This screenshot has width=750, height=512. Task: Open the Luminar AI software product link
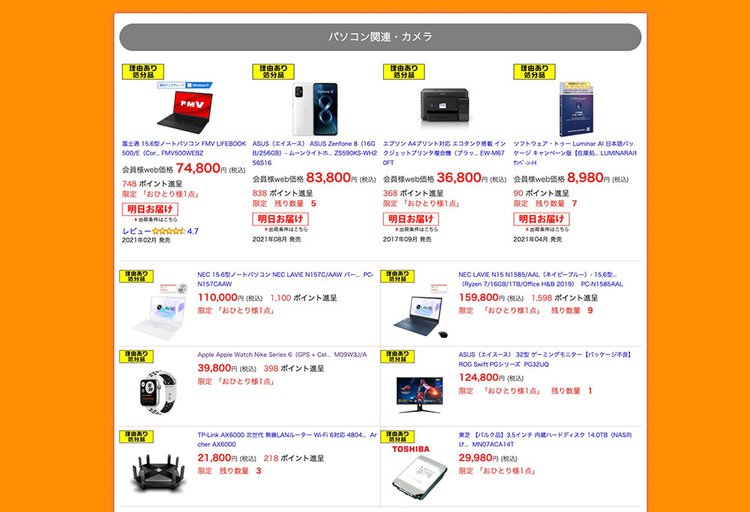(x=575, y=149)
